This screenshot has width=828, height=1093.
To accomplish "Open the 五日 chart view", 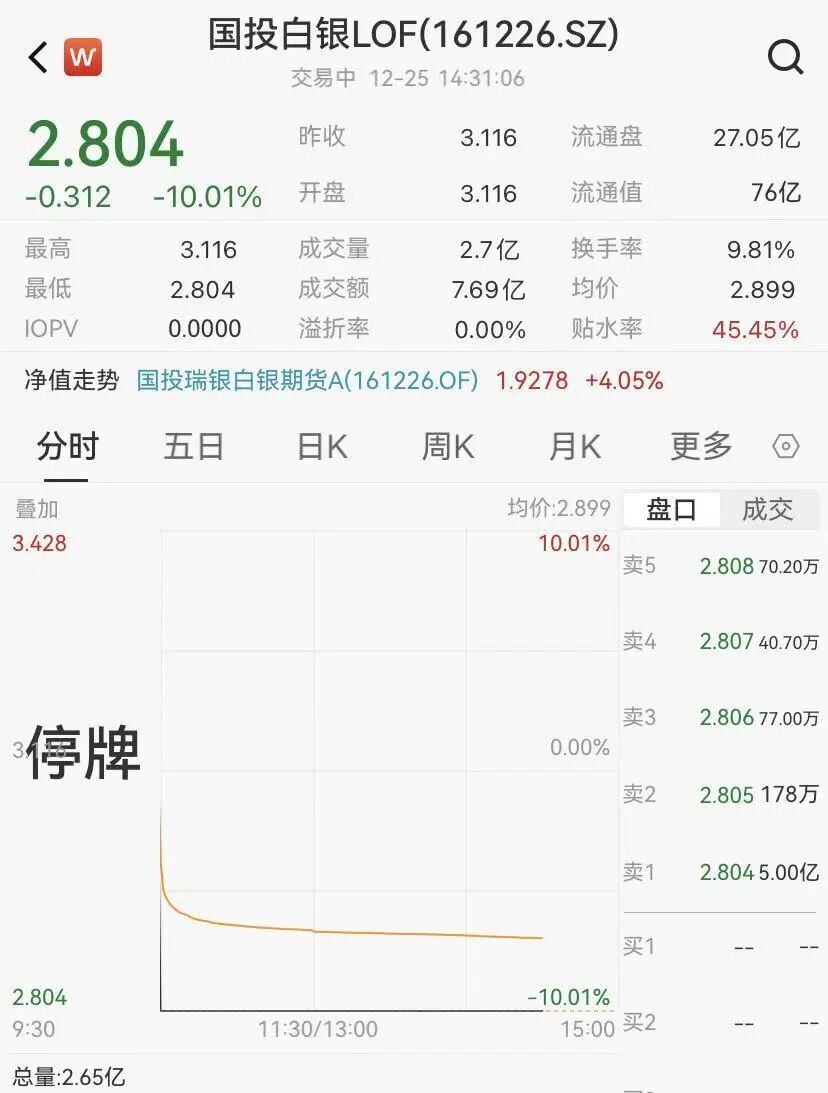I will [193, 449].
